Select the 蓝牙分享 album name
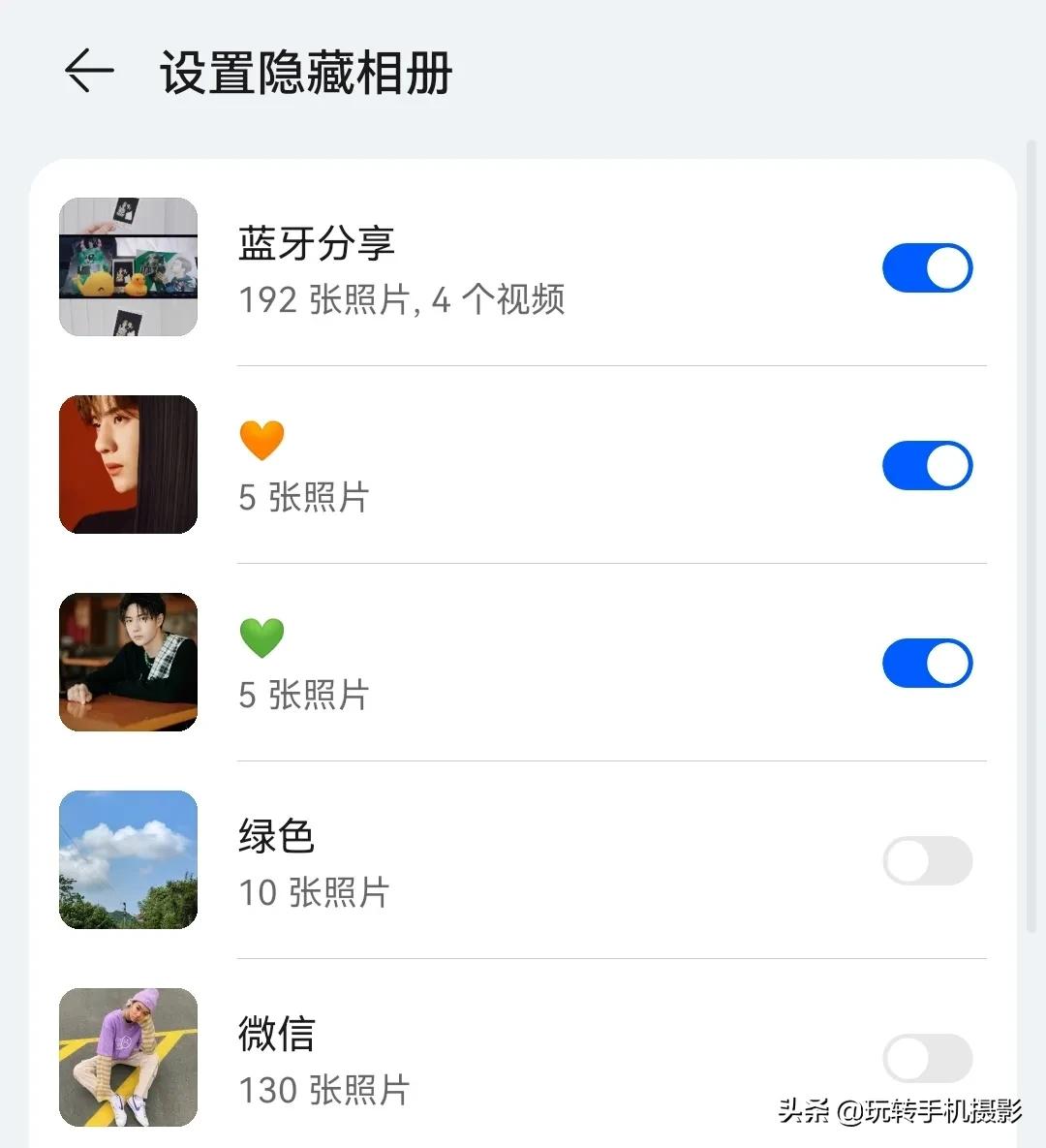Viewport: 1046px width, 1148px height. pyautogui.click(x=316, y=244)
